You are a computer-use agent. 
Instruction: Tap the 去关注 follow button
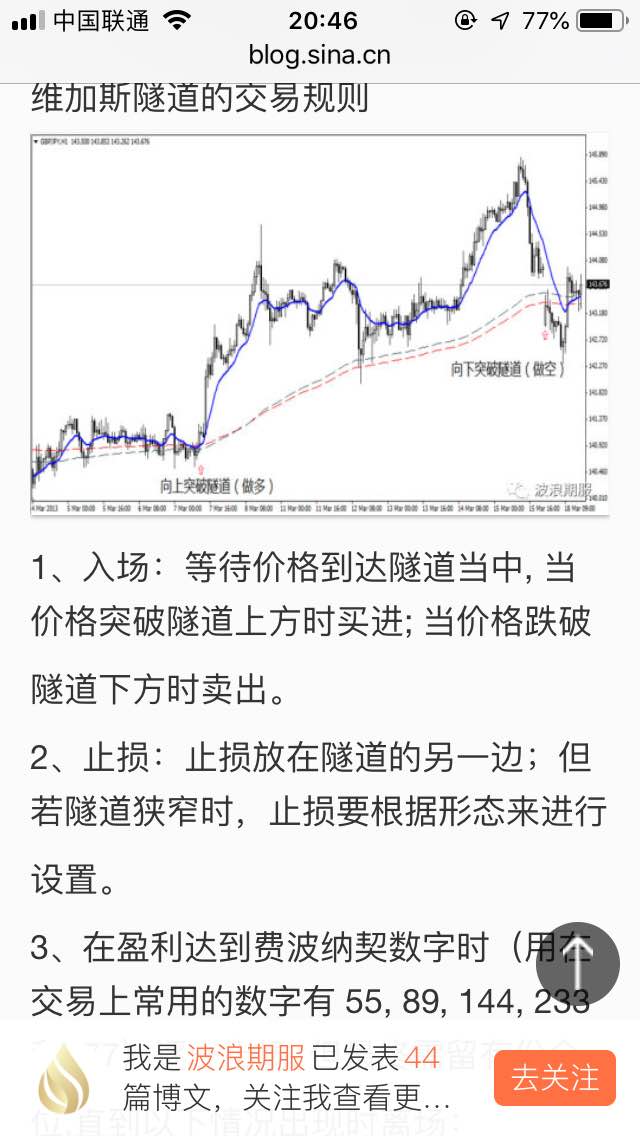554,1077
